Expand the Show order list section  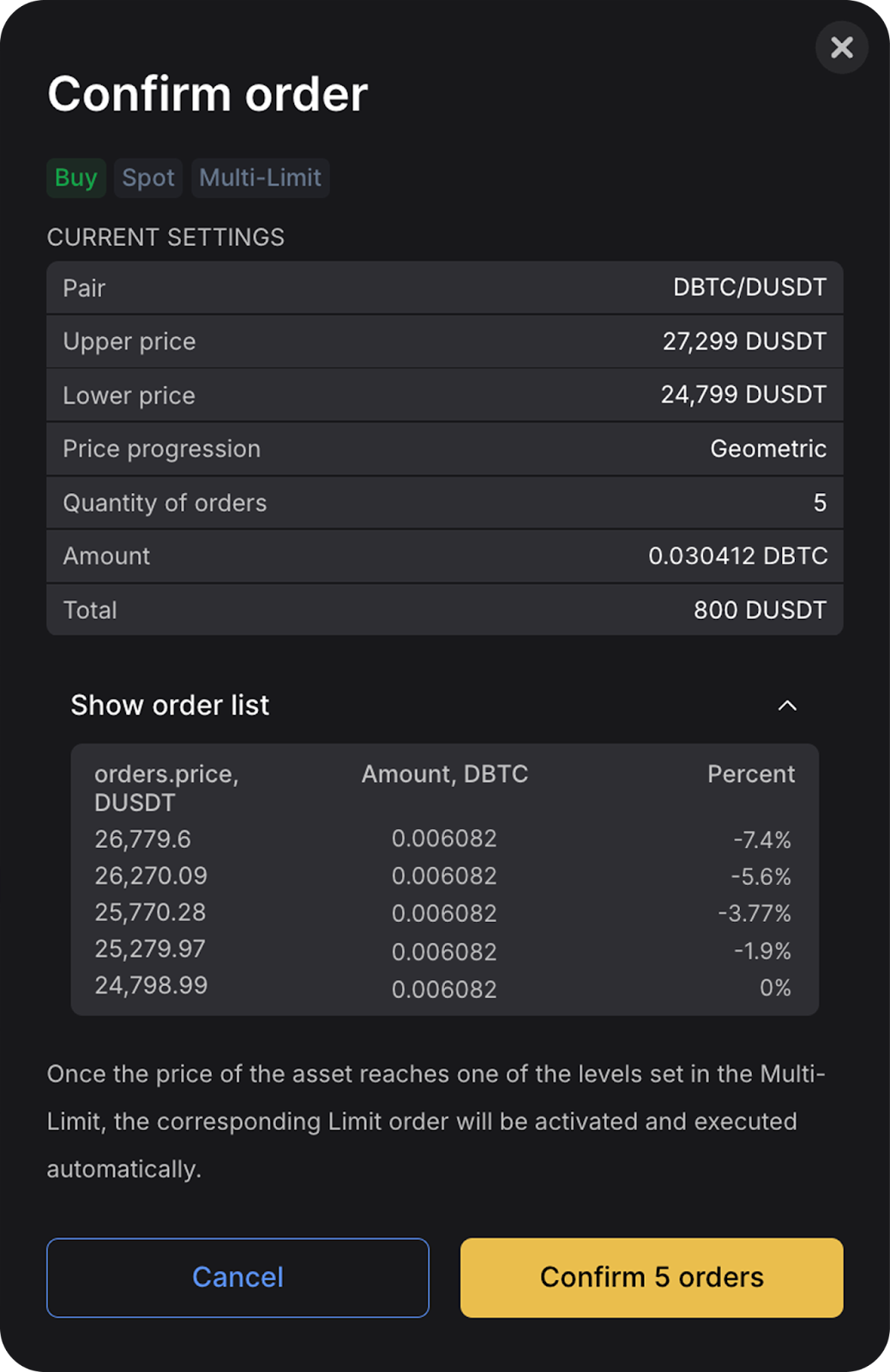click(x=171, y=705)
